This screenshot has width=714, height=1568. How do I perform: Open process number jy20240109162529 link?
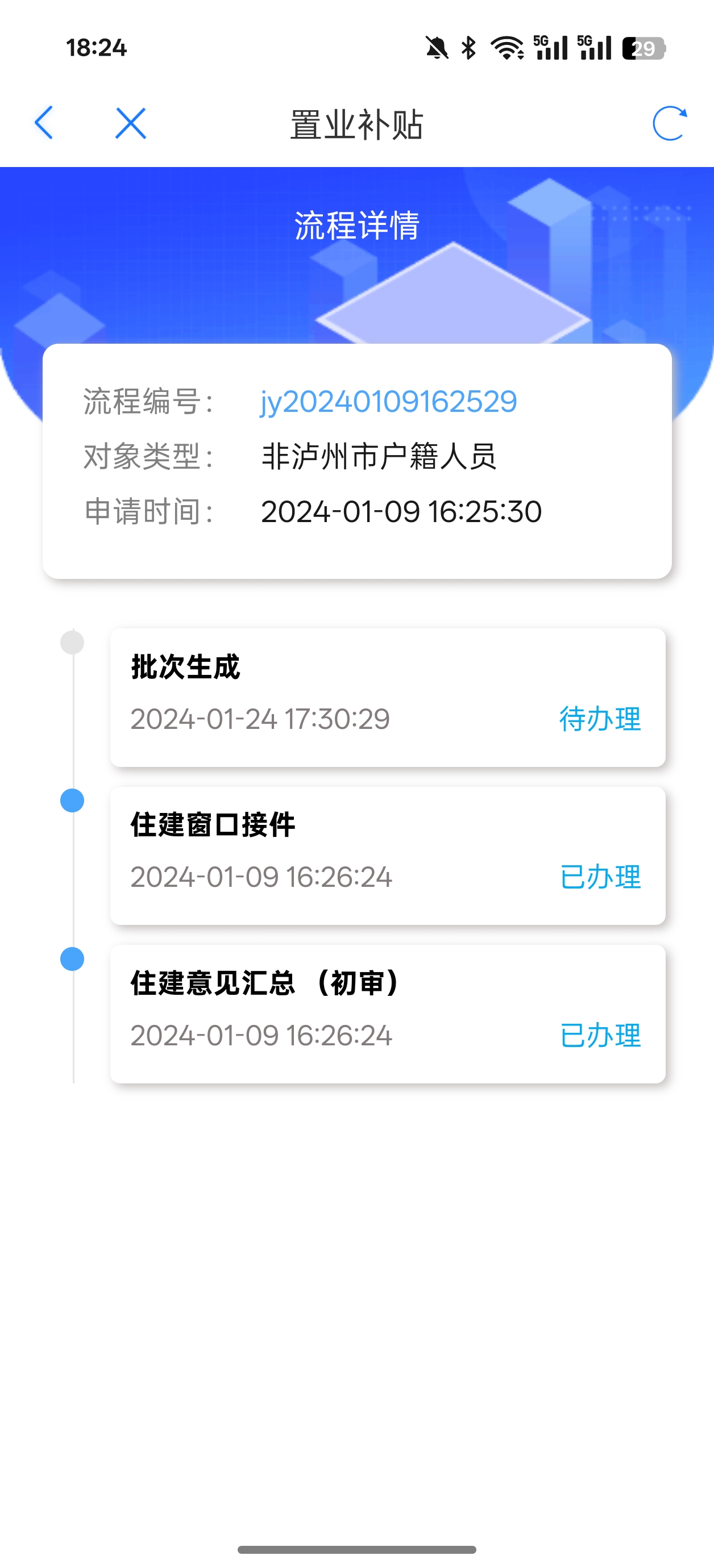pyautogui.click(x=389, y=402)
